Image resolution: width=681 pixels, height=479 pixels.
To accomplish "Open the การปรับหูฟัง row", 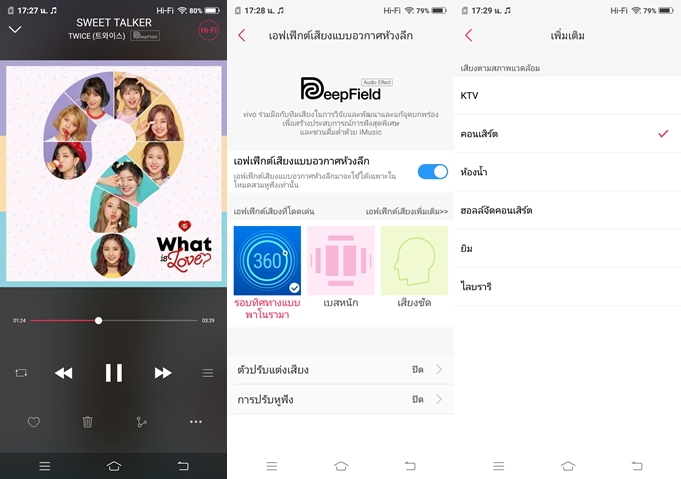I will (x=340, y=400).
